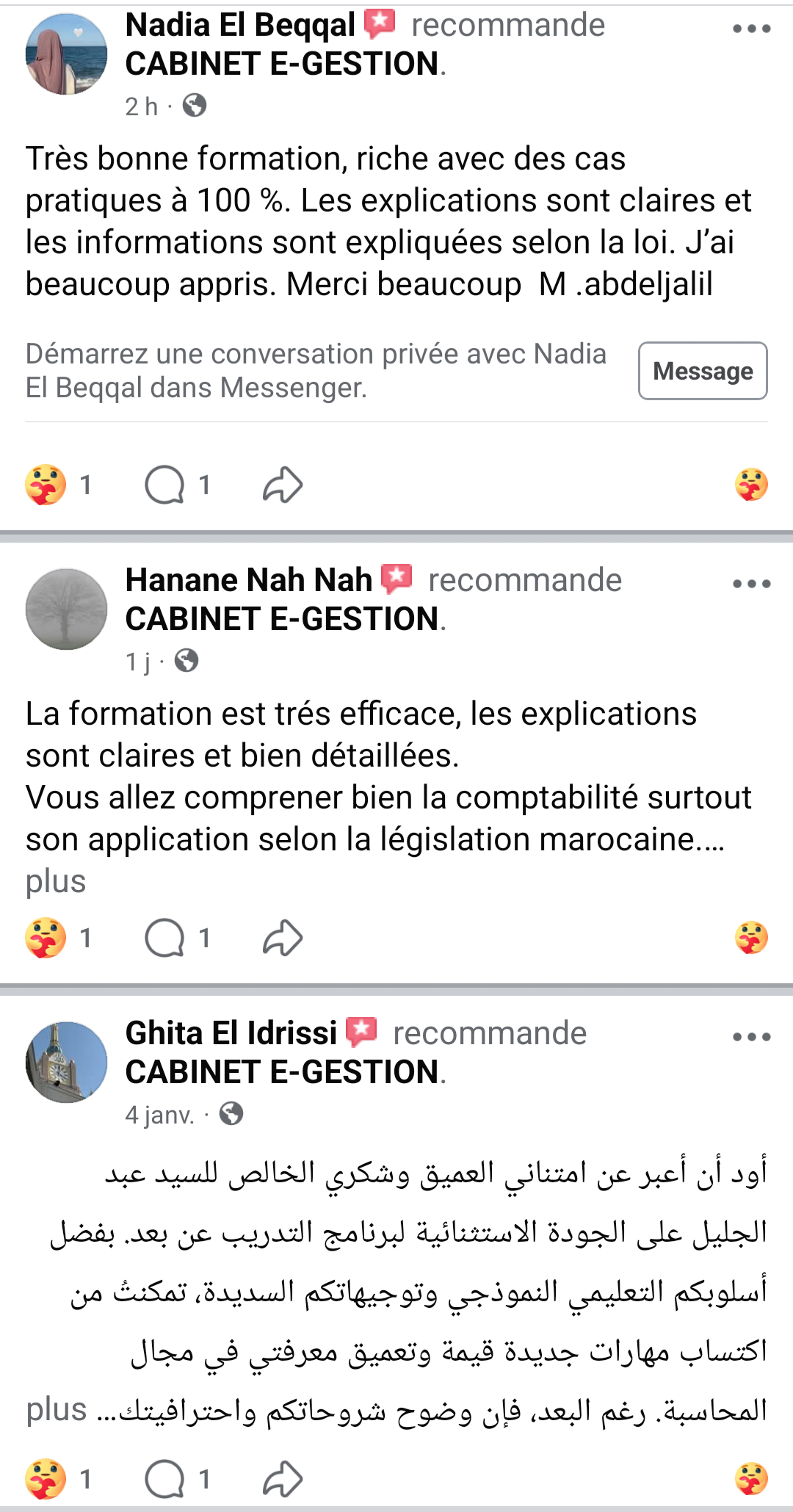The width and height of the screenshot is (793, 1512).
Task: Open Nadia El Beqqal's profile picture
Action: (x=66, y=54)
